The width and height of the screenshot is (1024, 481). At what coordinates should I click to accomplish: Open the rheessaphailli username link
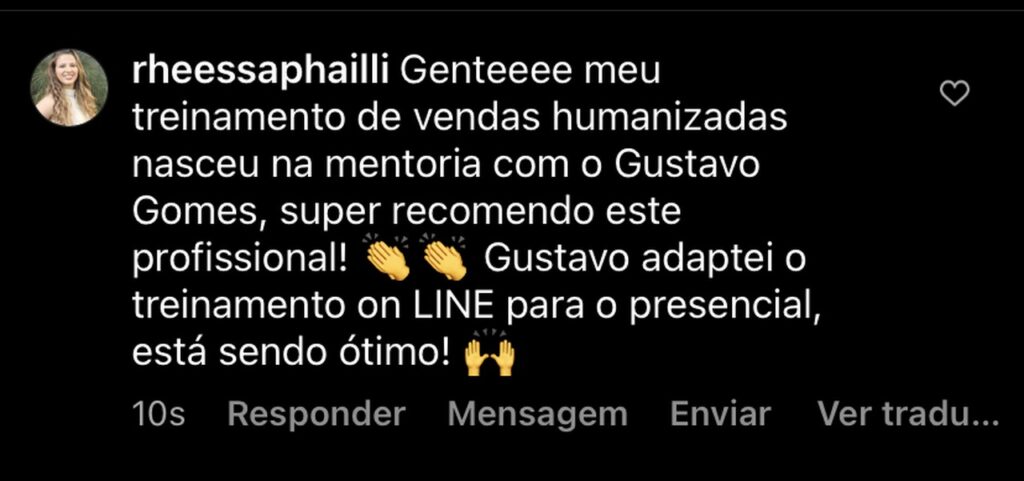point(262,72)
